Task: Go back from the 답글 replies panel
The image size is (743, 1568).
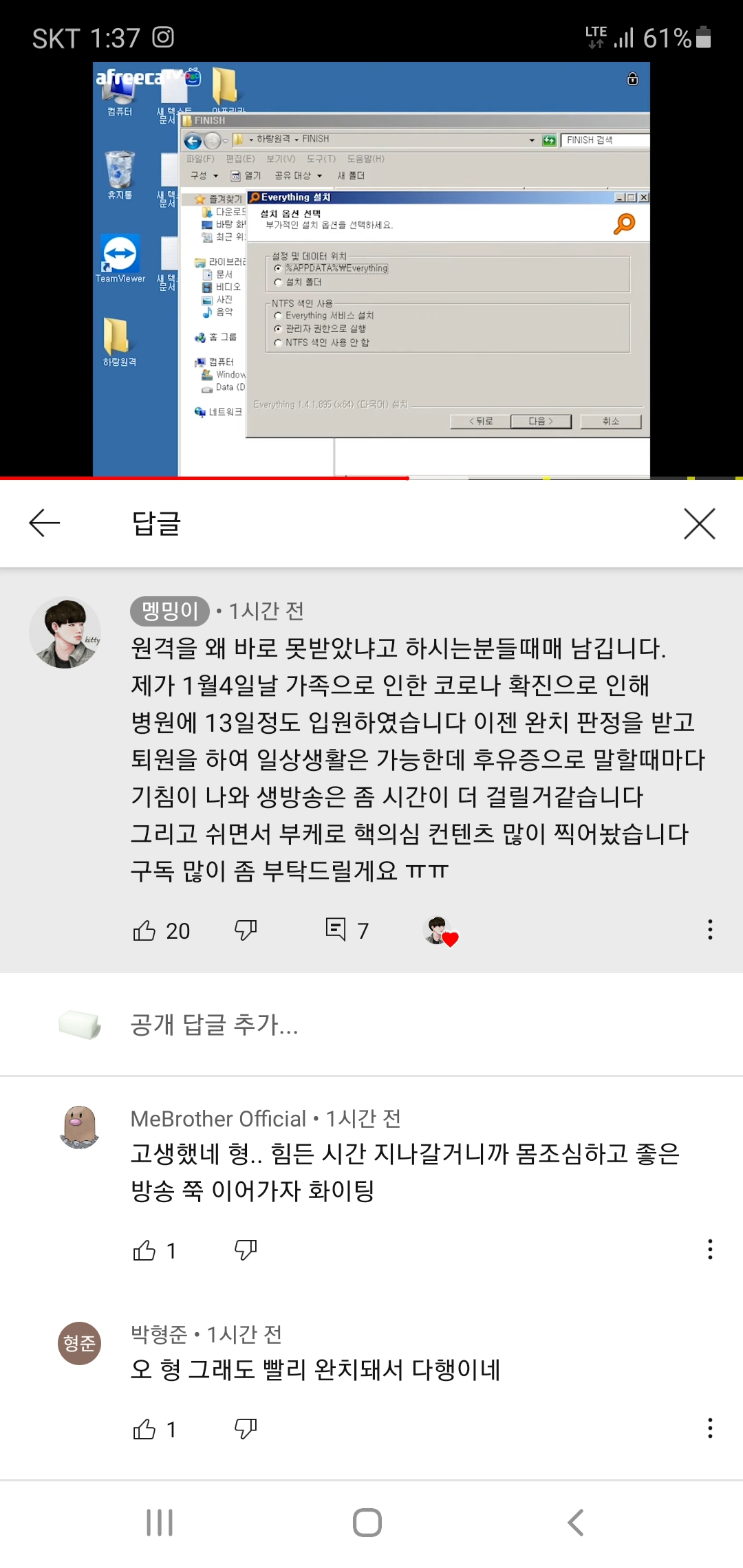Action: tap(45, 523)
